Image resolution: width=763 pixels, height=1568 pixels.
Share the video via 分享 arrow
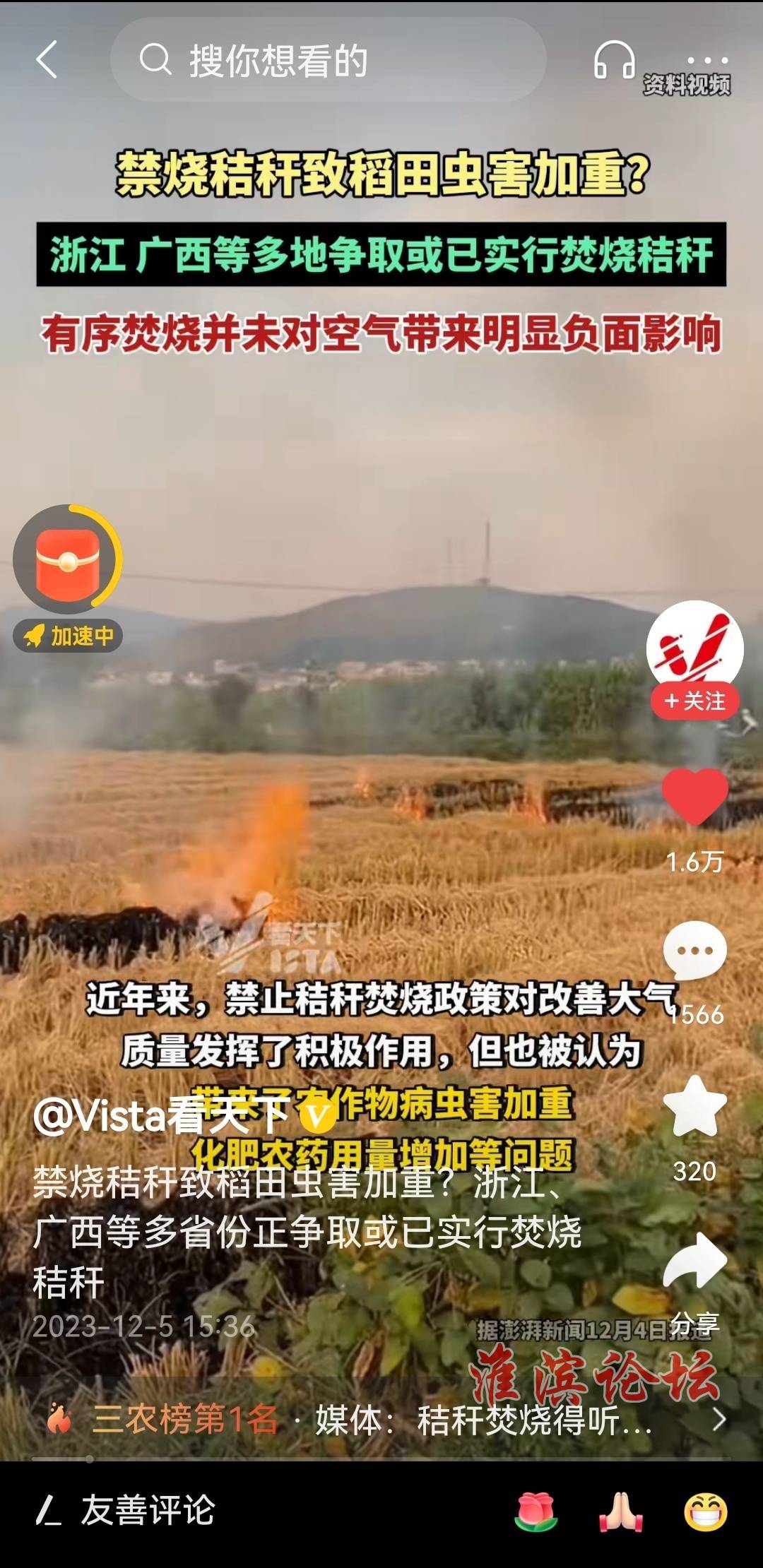point(694,1262)
